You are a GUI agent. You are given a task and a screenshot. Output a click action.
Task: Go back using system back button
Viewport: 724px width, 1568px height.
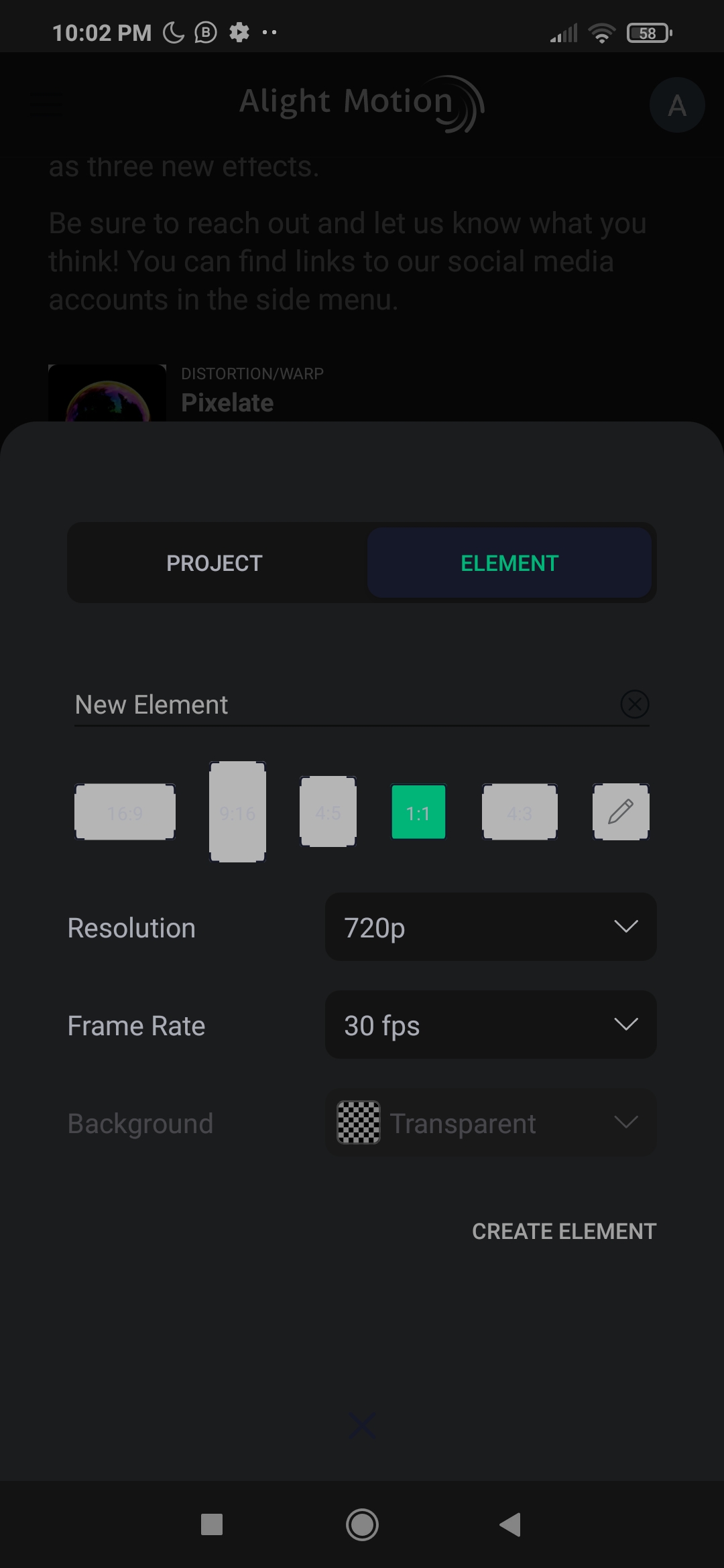point(511,1525)
